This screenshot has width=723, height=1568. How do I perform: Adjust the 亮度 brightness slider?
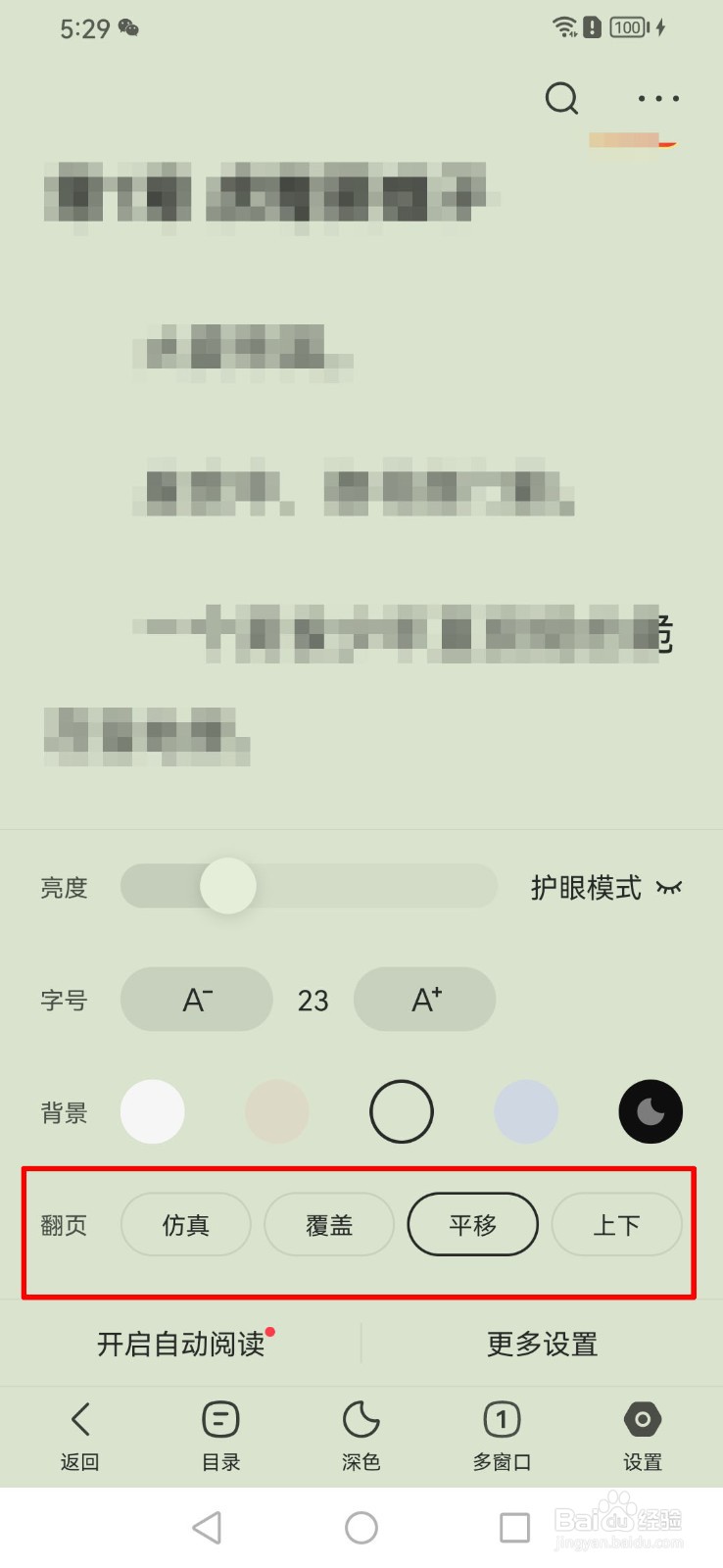pyautogui.click(x=225, y=884)
